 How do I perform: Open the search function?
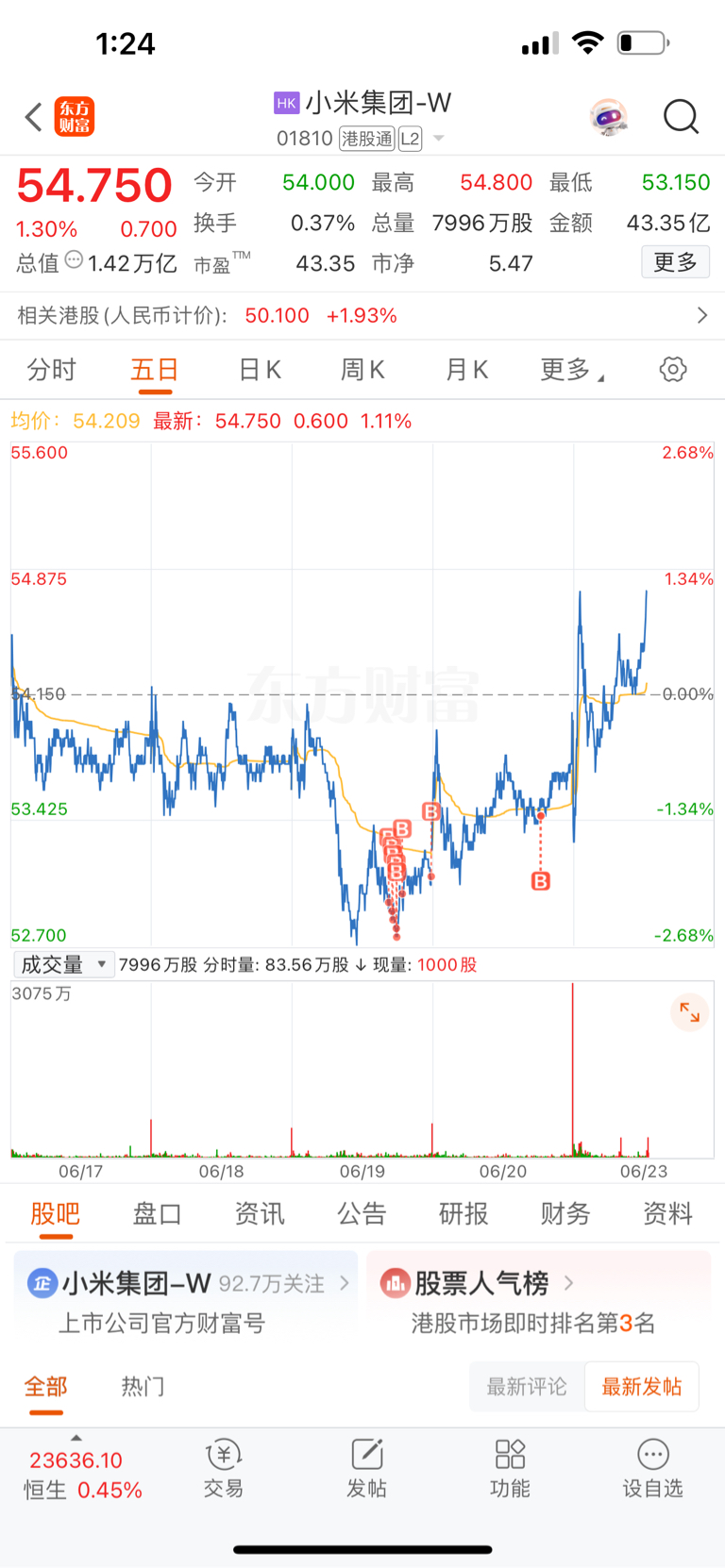tap(681, 117)
